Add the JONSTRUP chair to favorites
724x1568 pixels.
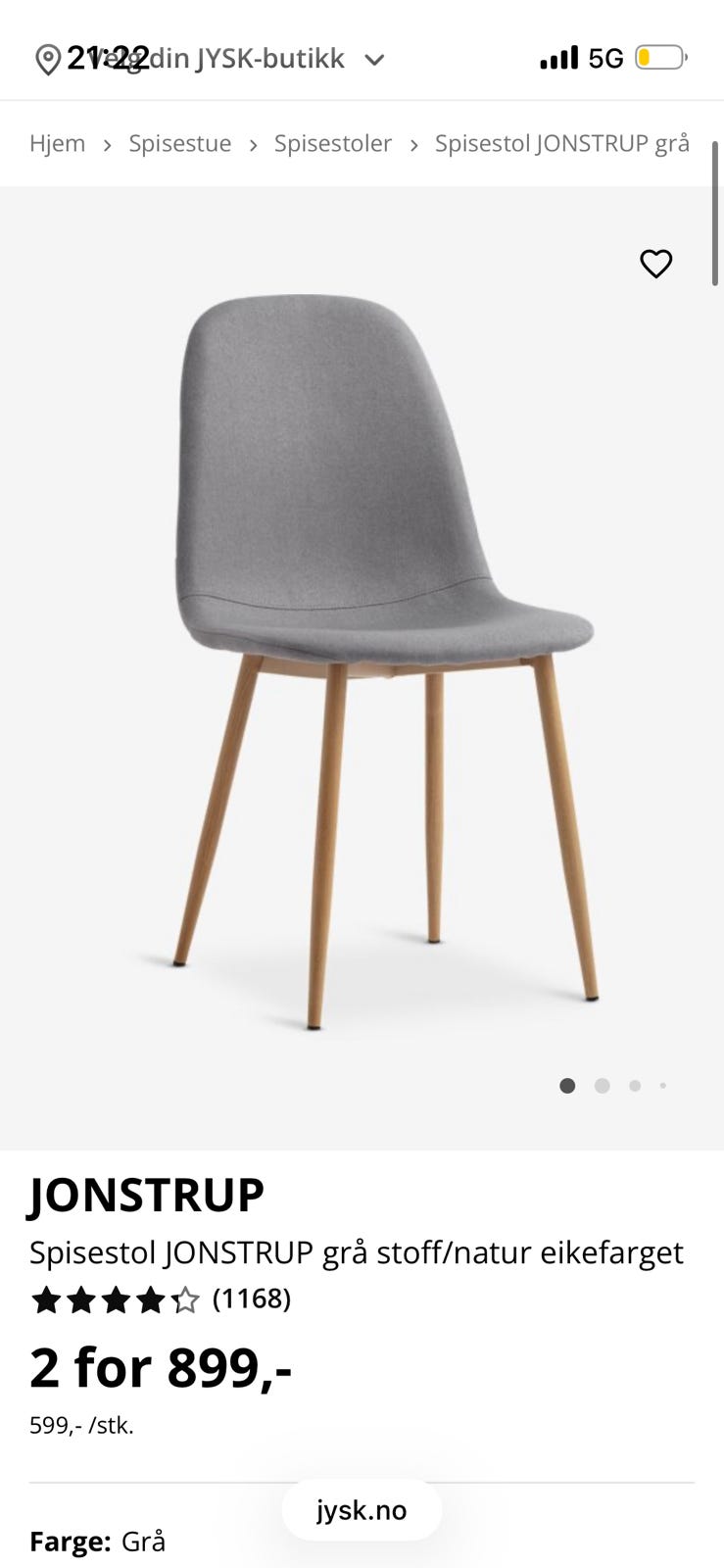(x=656, y=263)
